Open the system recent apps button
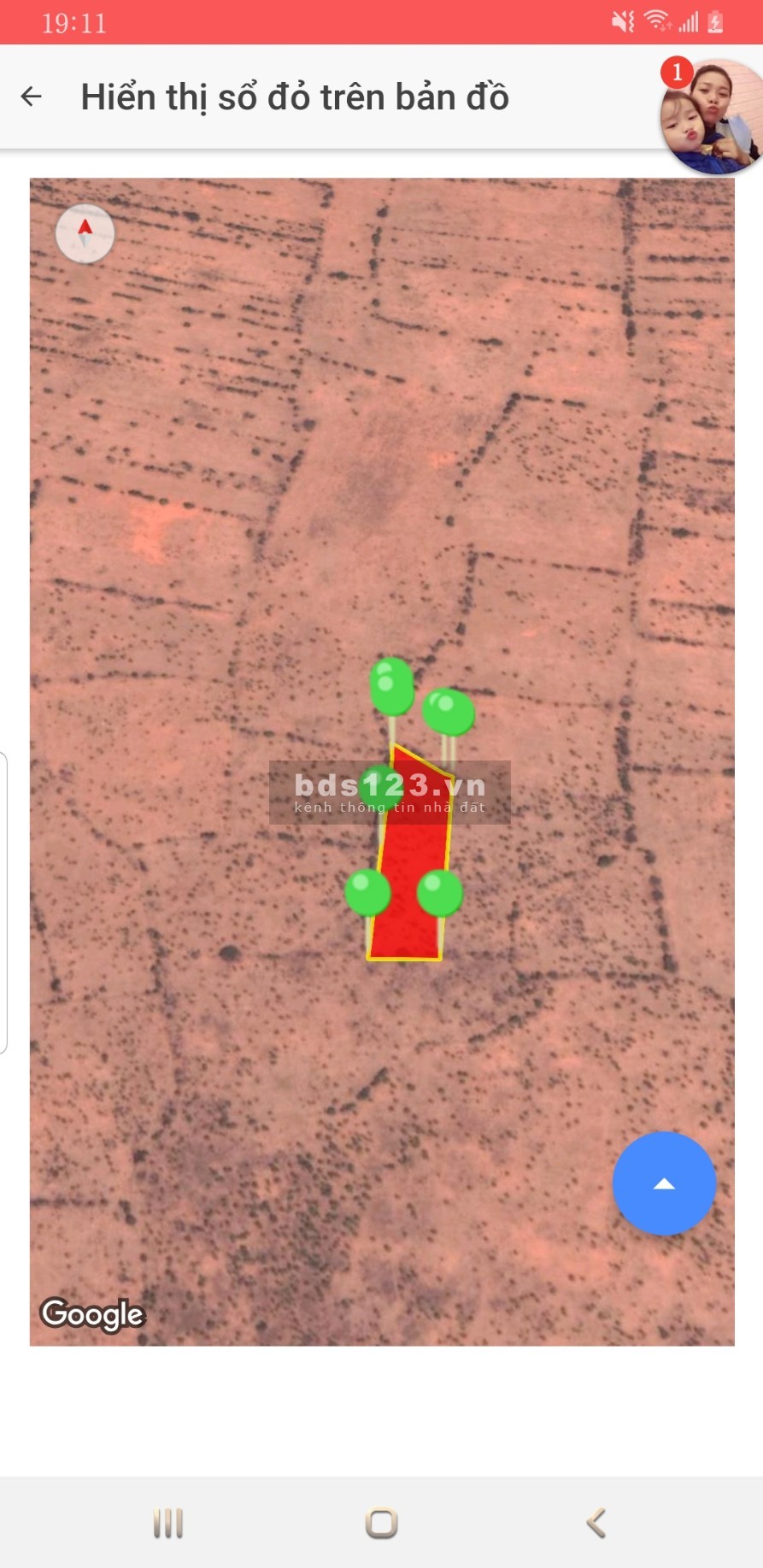763x1568 pixels. (168, 1523)
